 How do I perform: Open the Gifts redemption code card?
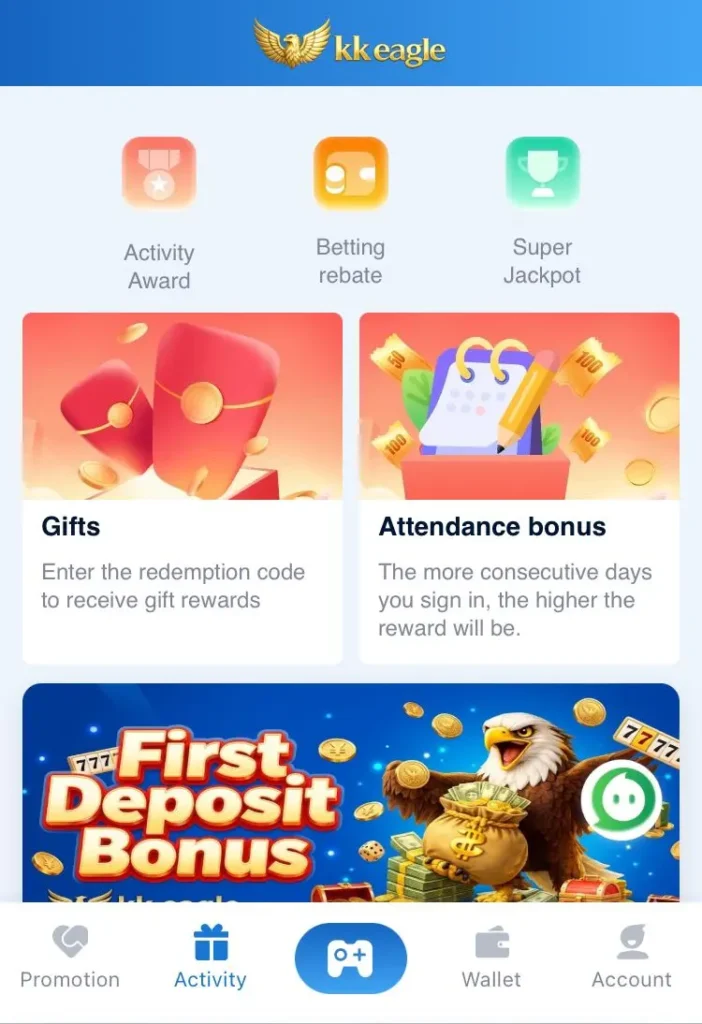[x=182, y=488]
